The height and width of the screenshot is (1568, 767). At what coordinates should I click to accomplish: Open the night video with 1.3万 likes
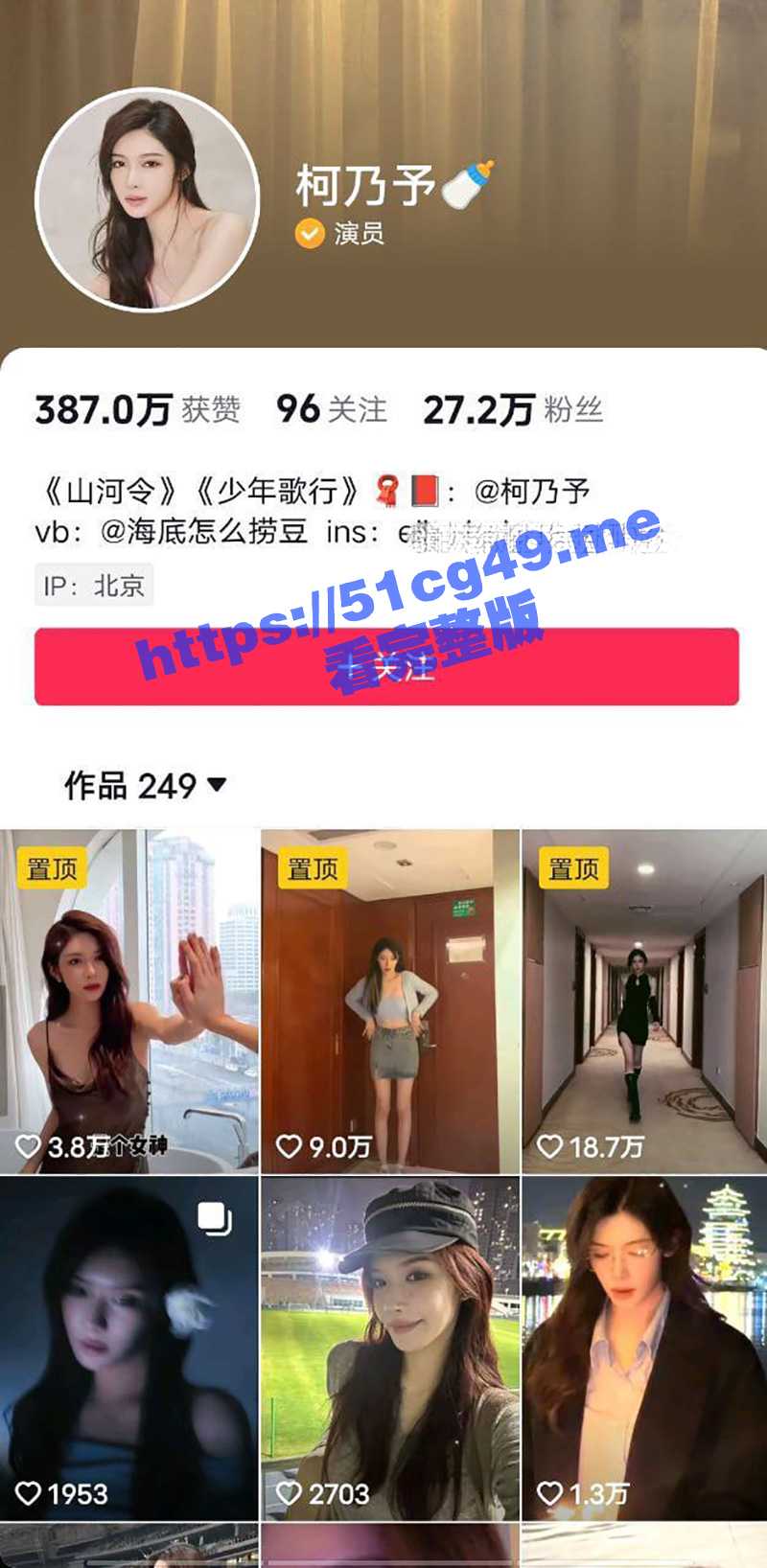coord(644,1349)
